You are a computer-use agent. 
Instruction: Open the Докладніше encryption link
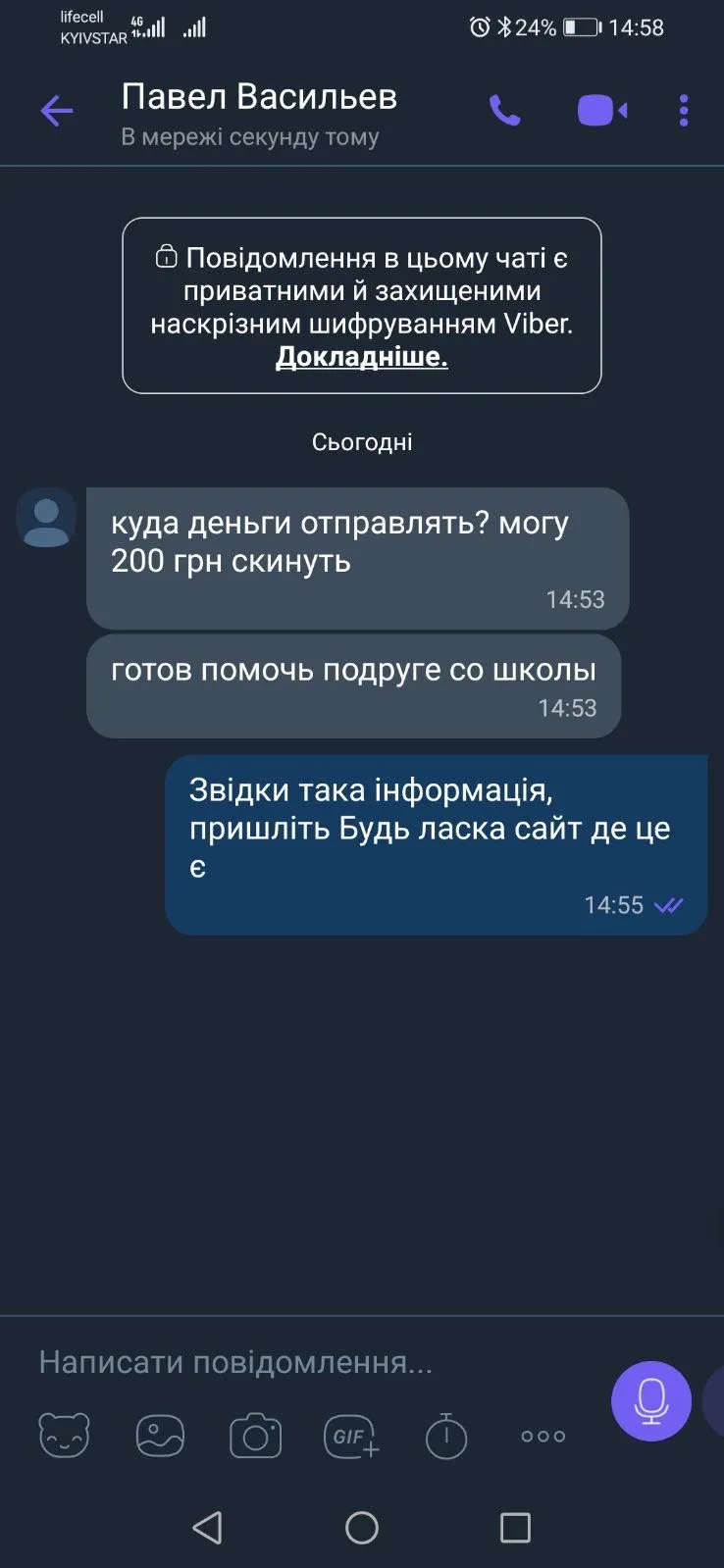click(x=361, y=357)
